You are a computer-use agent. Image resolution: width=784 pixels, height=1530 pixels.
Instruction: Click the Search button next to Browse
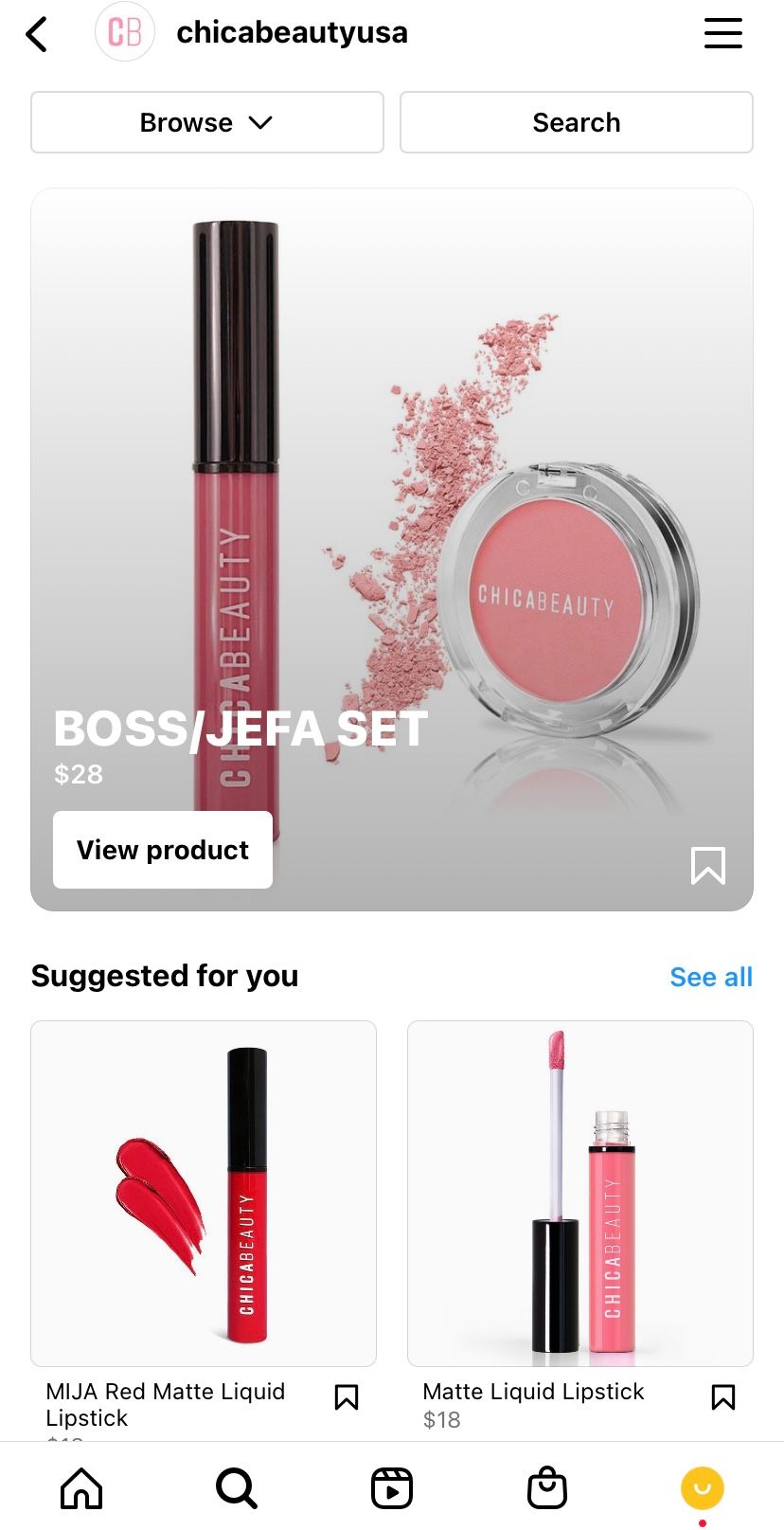pyautogui.click(x=576, y=122)
